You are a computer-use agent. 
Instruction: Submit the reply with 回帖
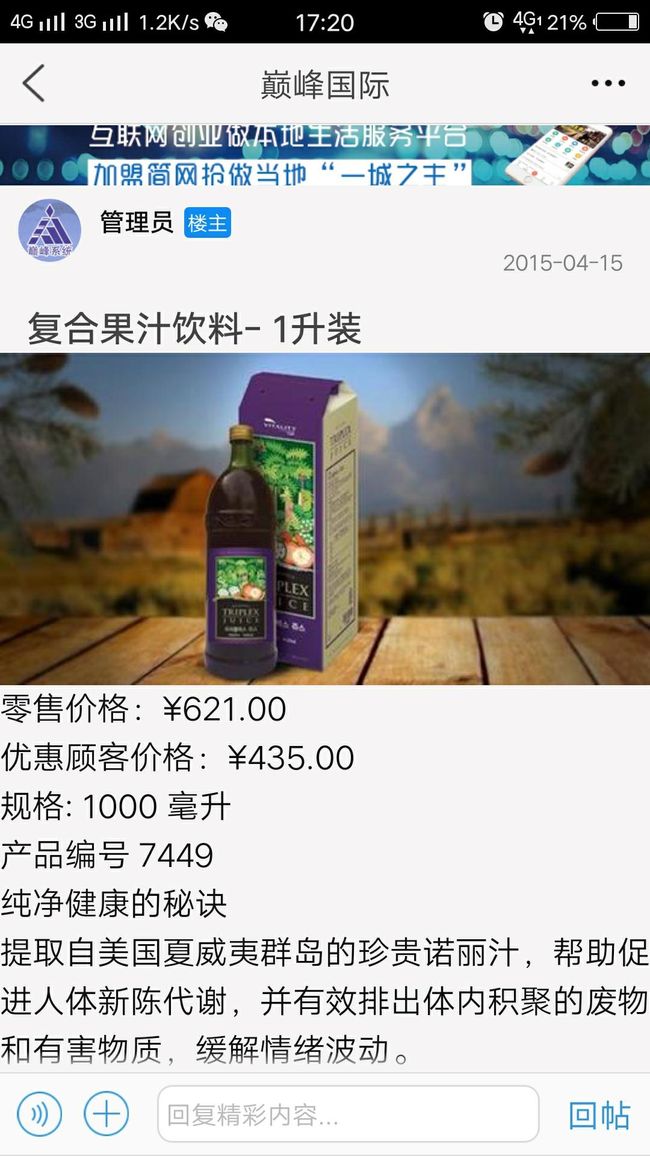pos(599,1115)
